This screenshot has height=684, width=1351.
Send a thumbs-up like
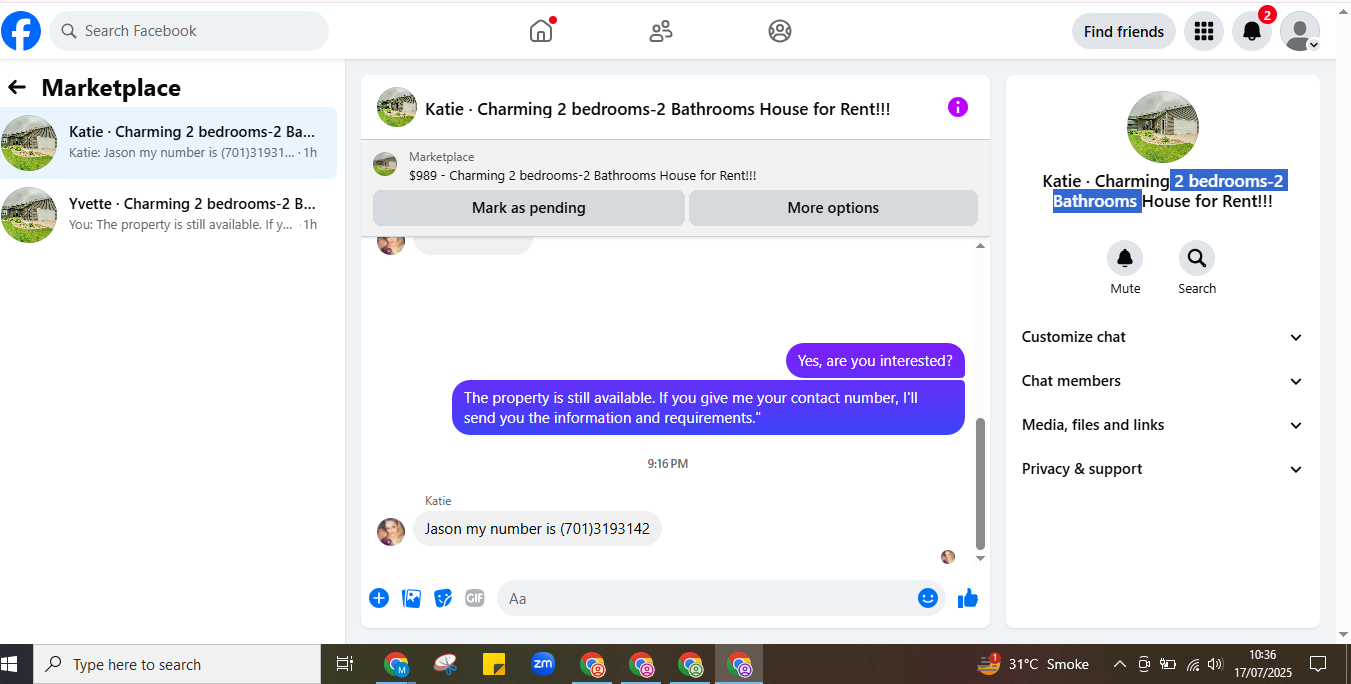[967, 598]
